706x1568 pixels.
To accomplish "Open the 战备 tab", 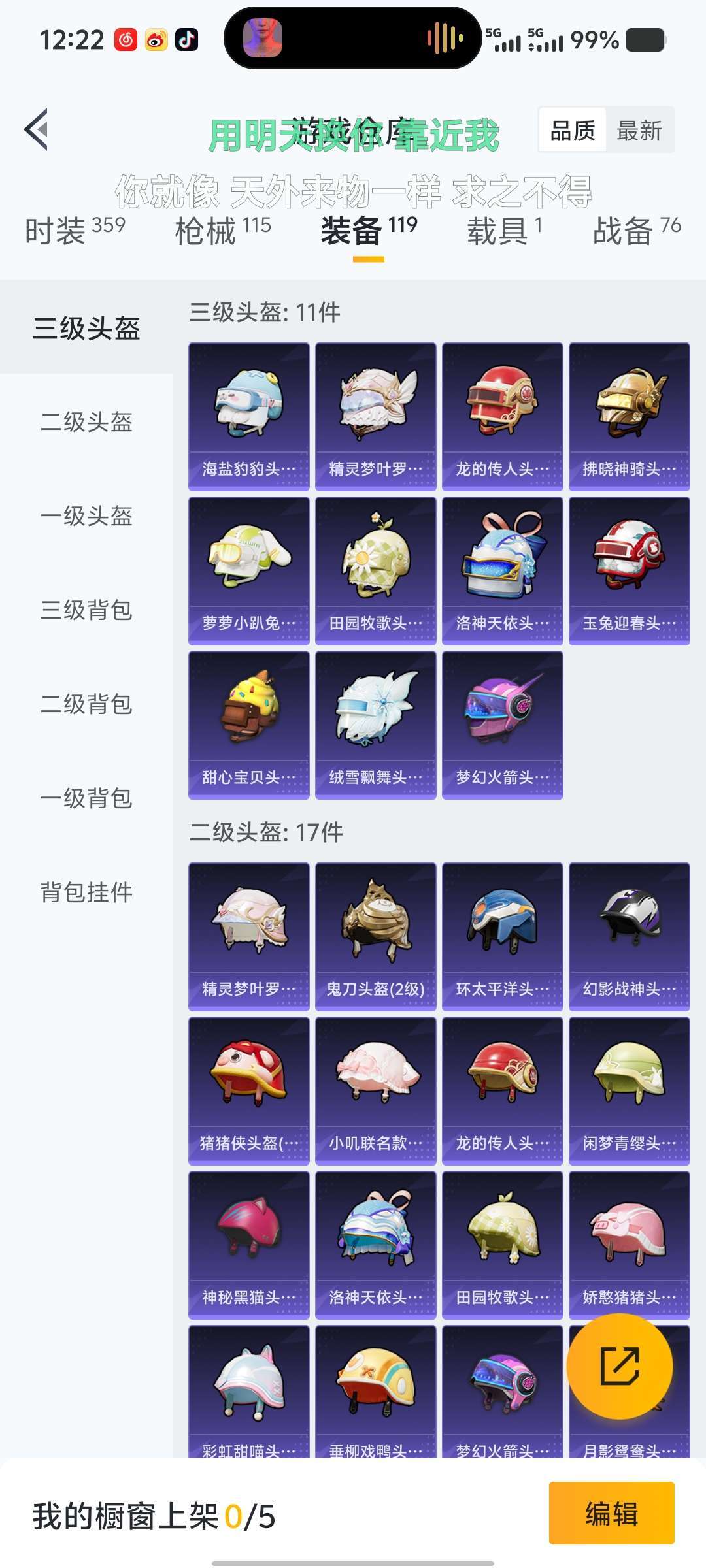I will click(x=637, y=230).
